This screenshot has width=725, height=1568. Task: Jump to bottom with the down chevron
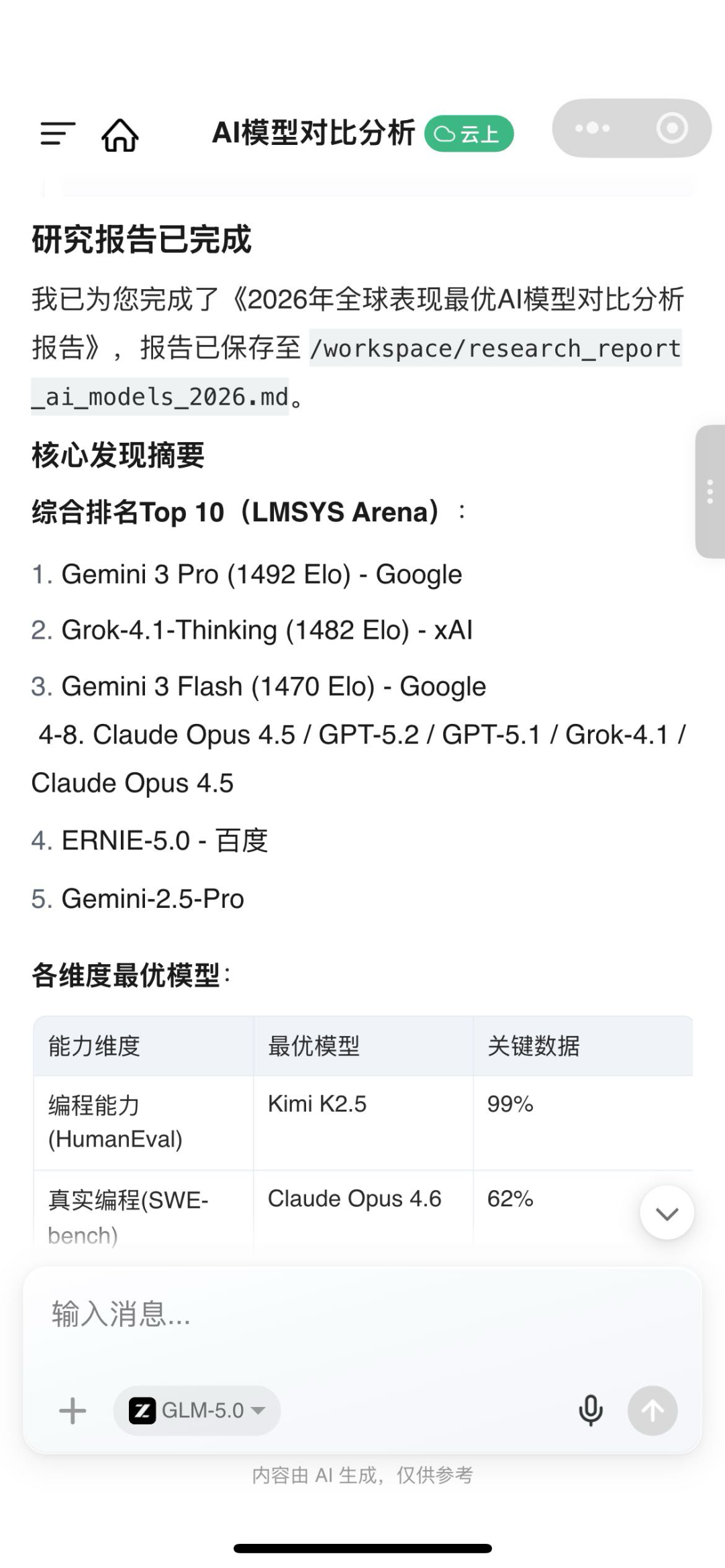pos(667,1212)
